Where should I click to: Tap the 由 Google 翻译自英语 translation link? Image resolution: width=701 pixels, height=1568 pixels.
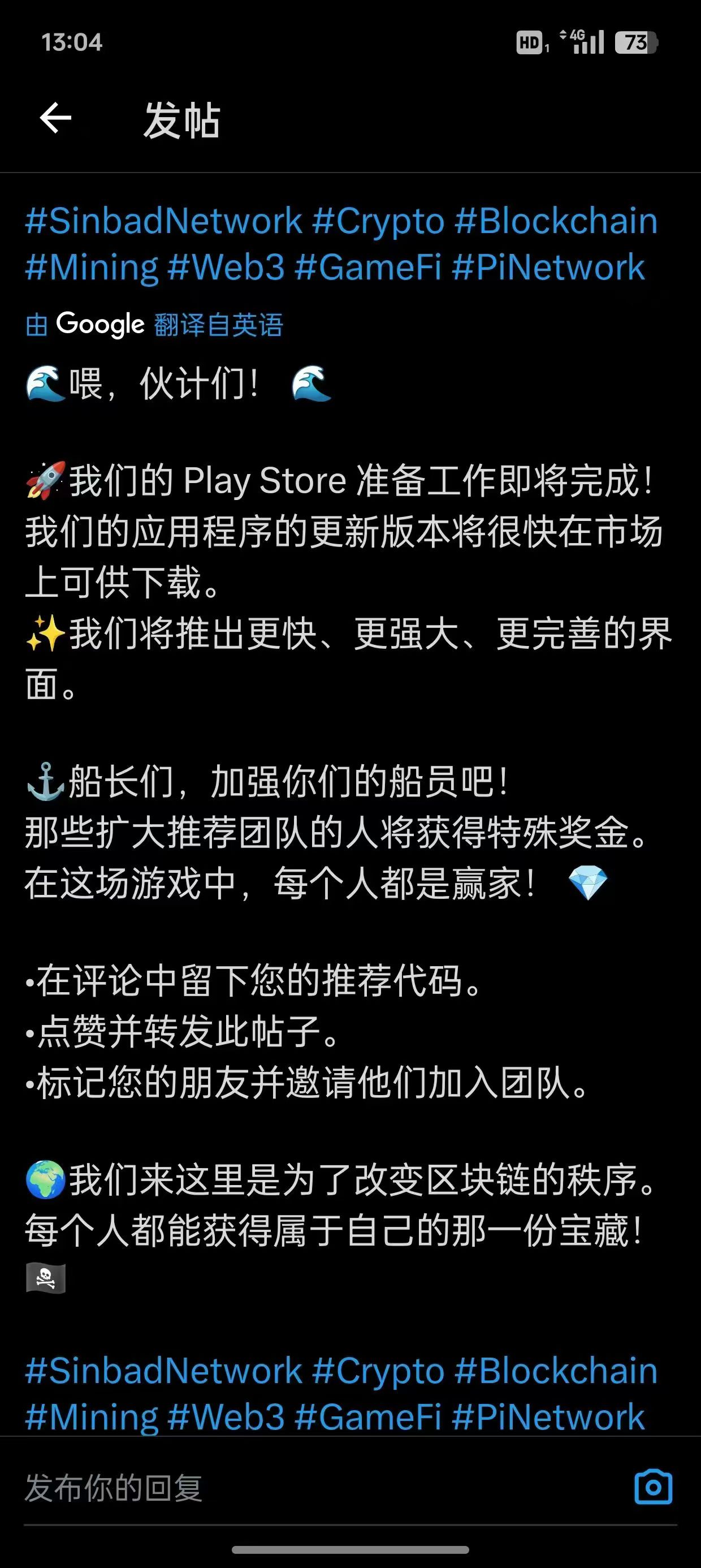[x=154, y=325]
